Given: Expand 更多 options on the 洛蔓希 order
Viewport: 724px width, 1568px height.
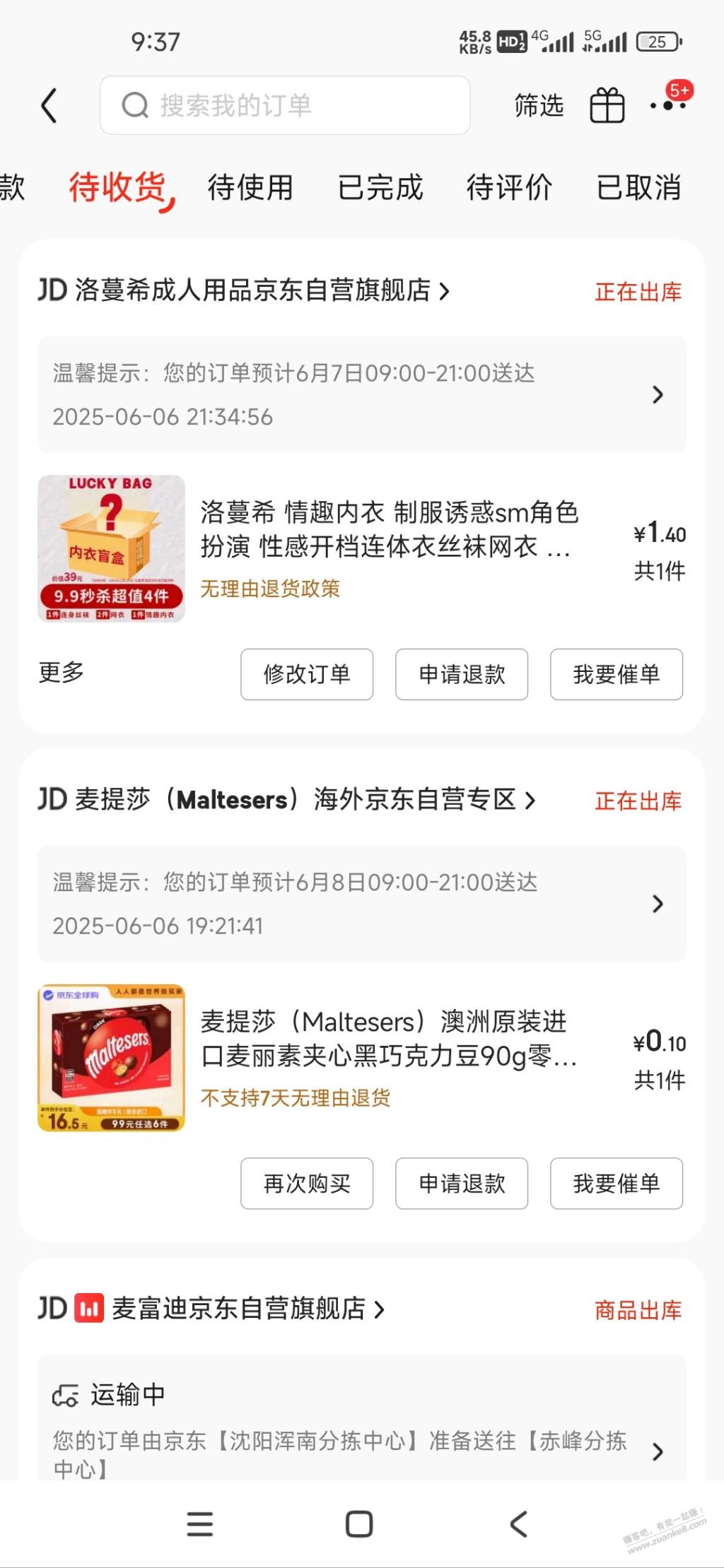Looking at the screenshot, I should point(62,672).
